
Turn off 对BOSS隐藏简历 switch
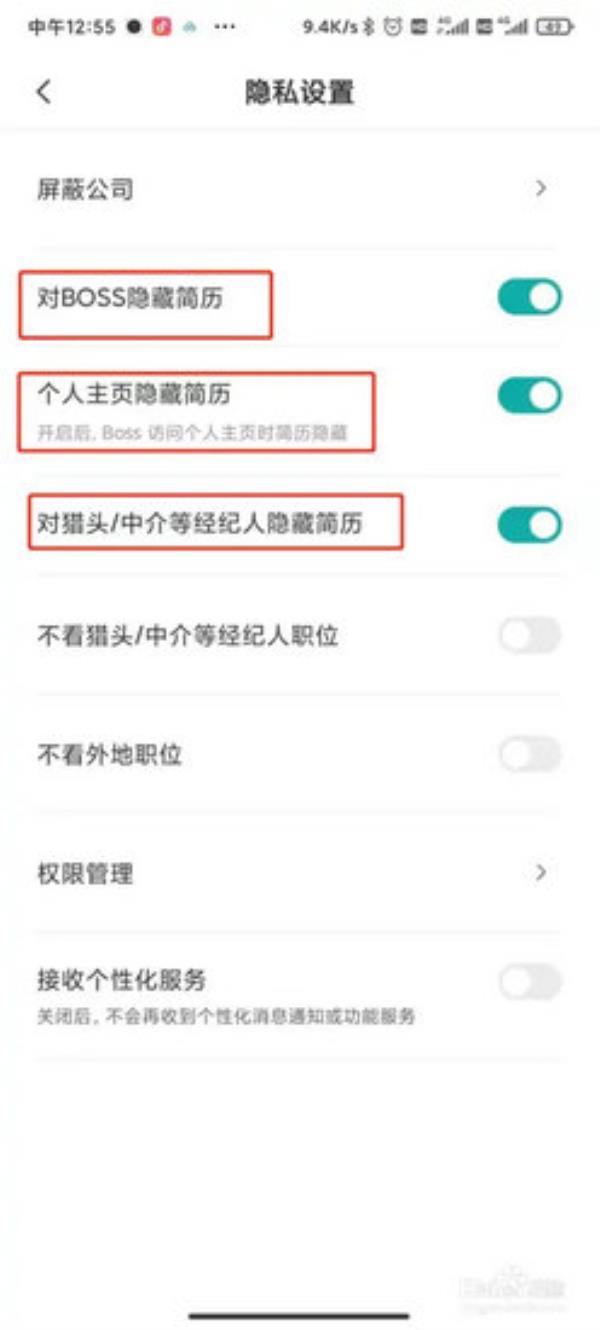tap(530, 297)
